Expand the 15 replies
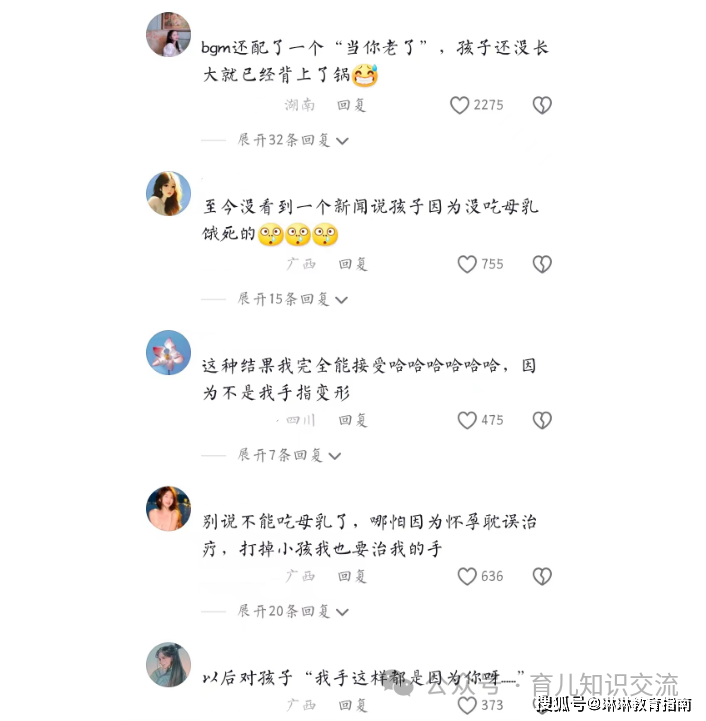This screenshot has height=721, width=706. coord(292,299)
